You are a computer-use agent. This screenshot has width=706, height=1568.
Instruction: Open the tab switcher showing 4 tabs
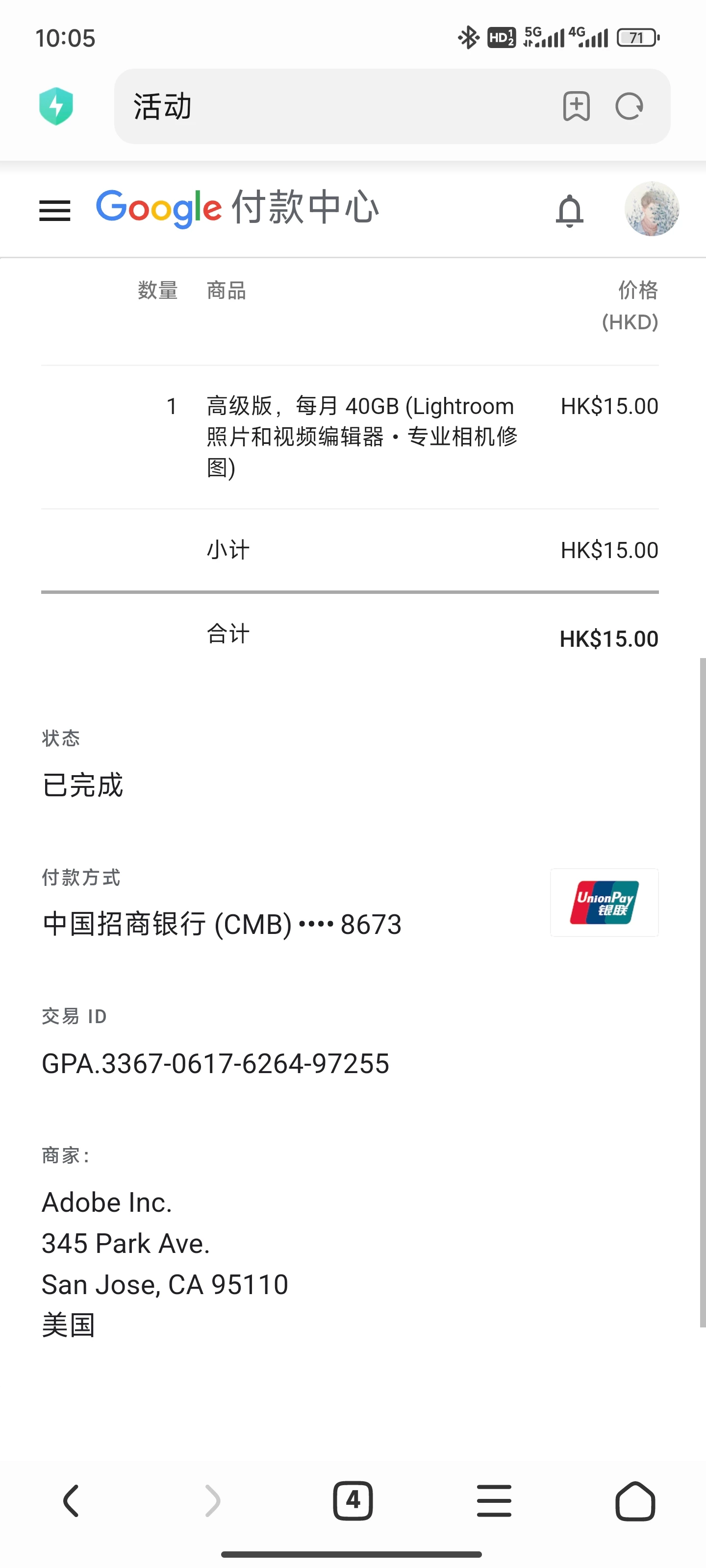(x=353, y=1500)
